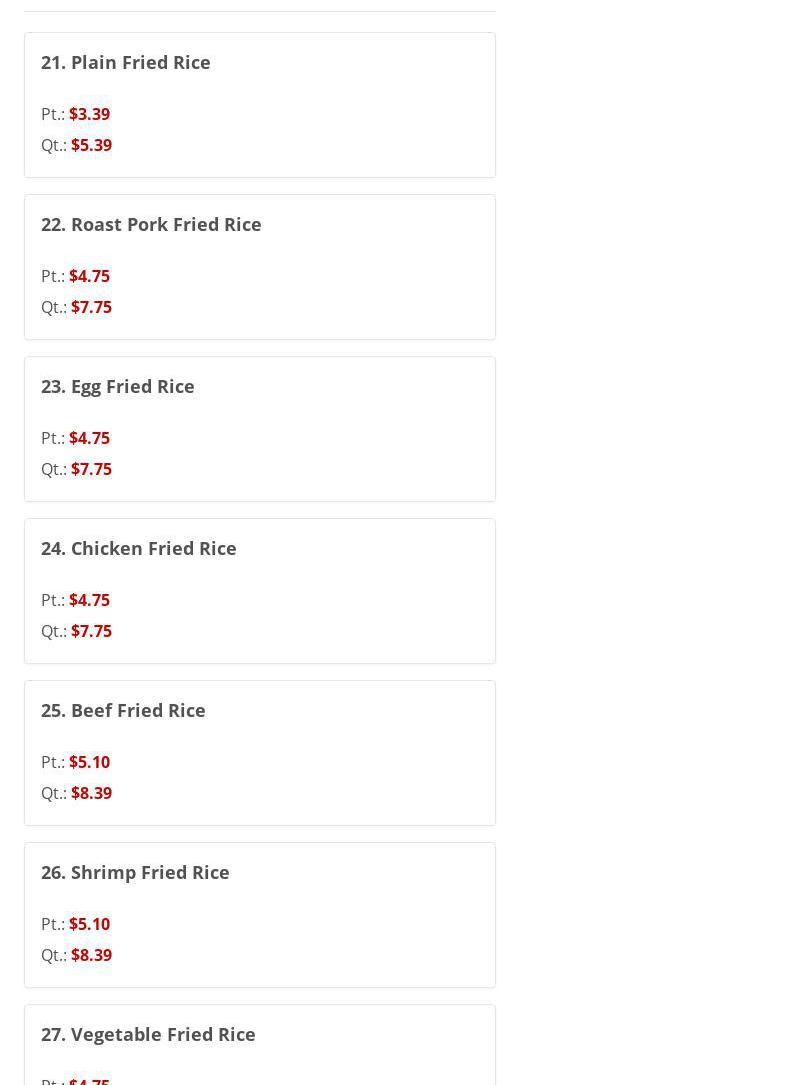Select Roast Pork Fried Rice card
The image size is (785, 1085).
click(x=151, y=224)
